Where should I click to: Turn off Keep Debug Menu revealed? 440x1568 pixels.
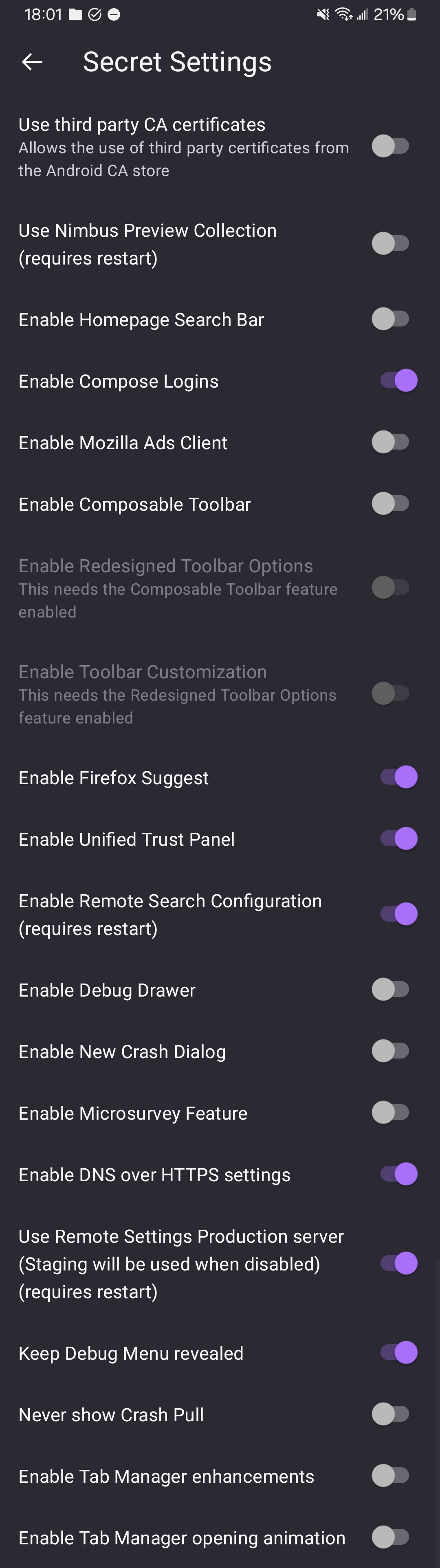click(x=398, y=1353)
